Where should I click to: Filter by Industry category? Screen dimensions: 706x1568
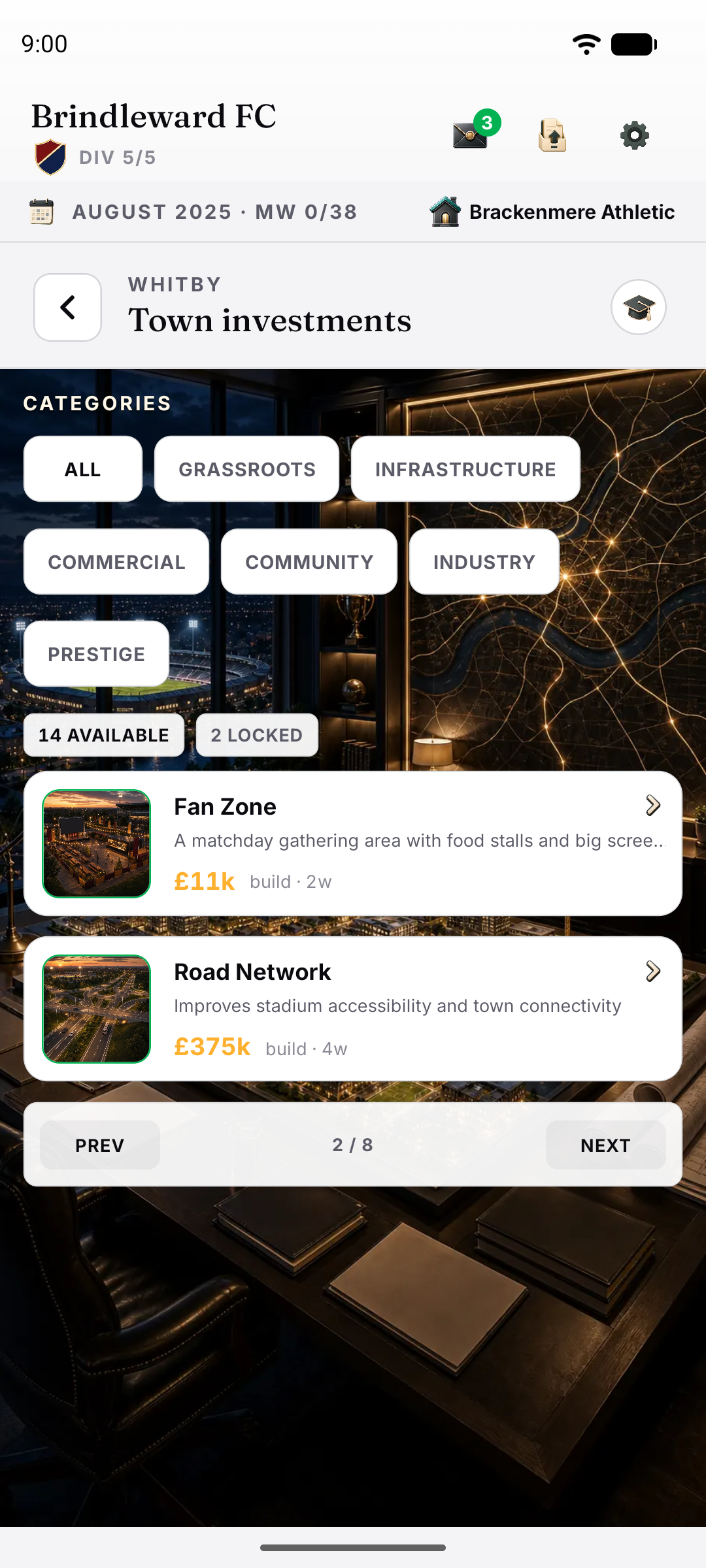pyautogui.click(x=484, y=562)
